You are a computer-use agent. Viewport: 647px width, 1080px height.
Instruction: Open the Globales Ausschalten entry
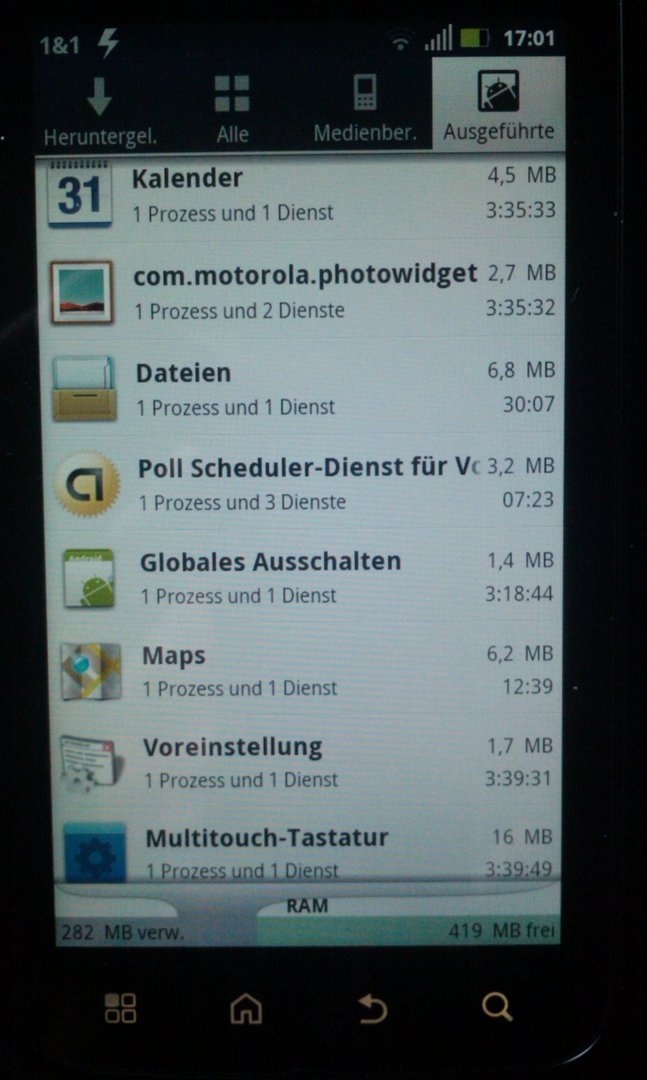[303, 576]
